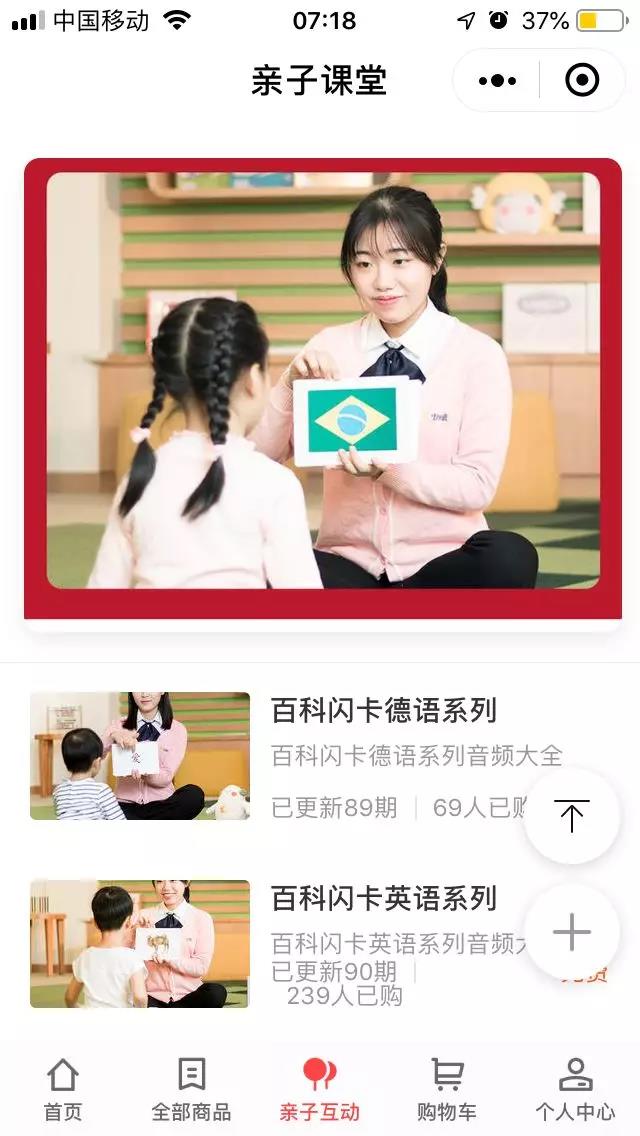Screen dimensions: 640x1136
Task: Open 百科闪卡英语系列 course
Action: (384, 899)
